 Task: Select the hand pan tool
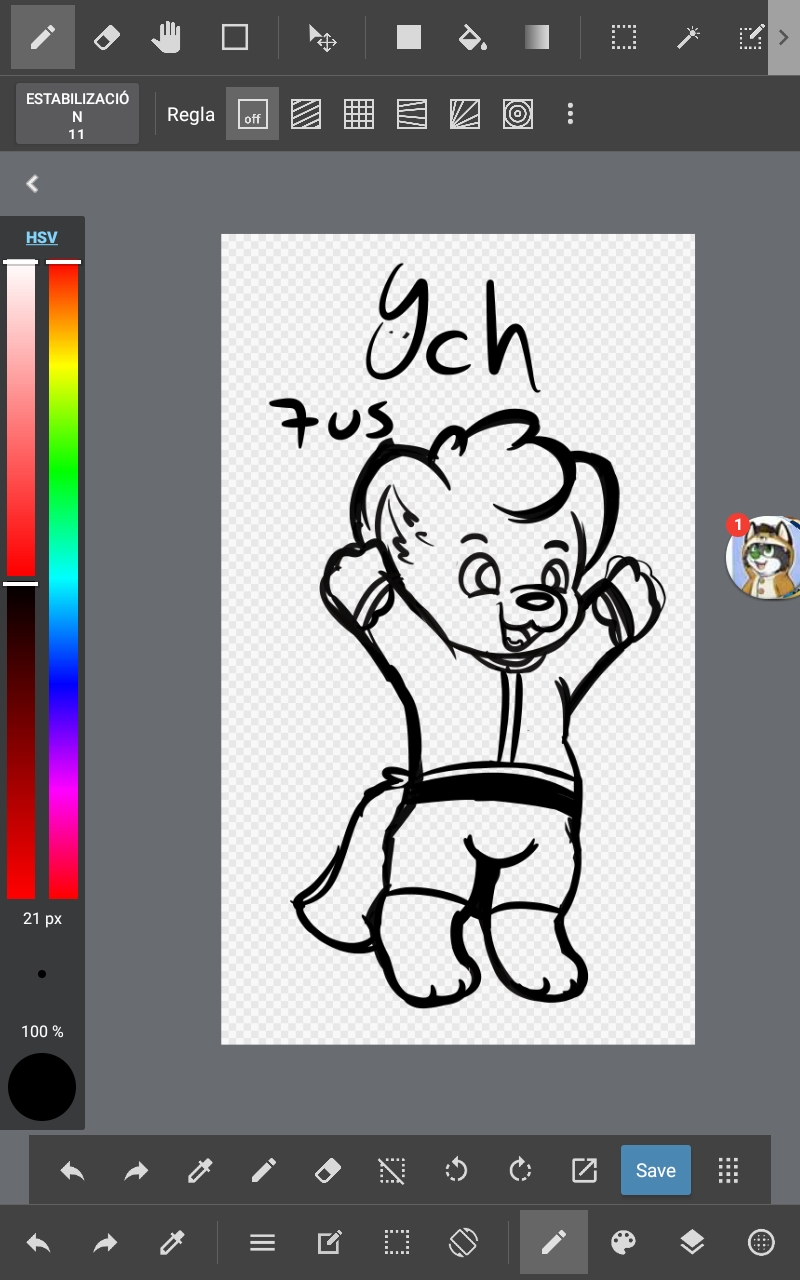click(167, 38)
